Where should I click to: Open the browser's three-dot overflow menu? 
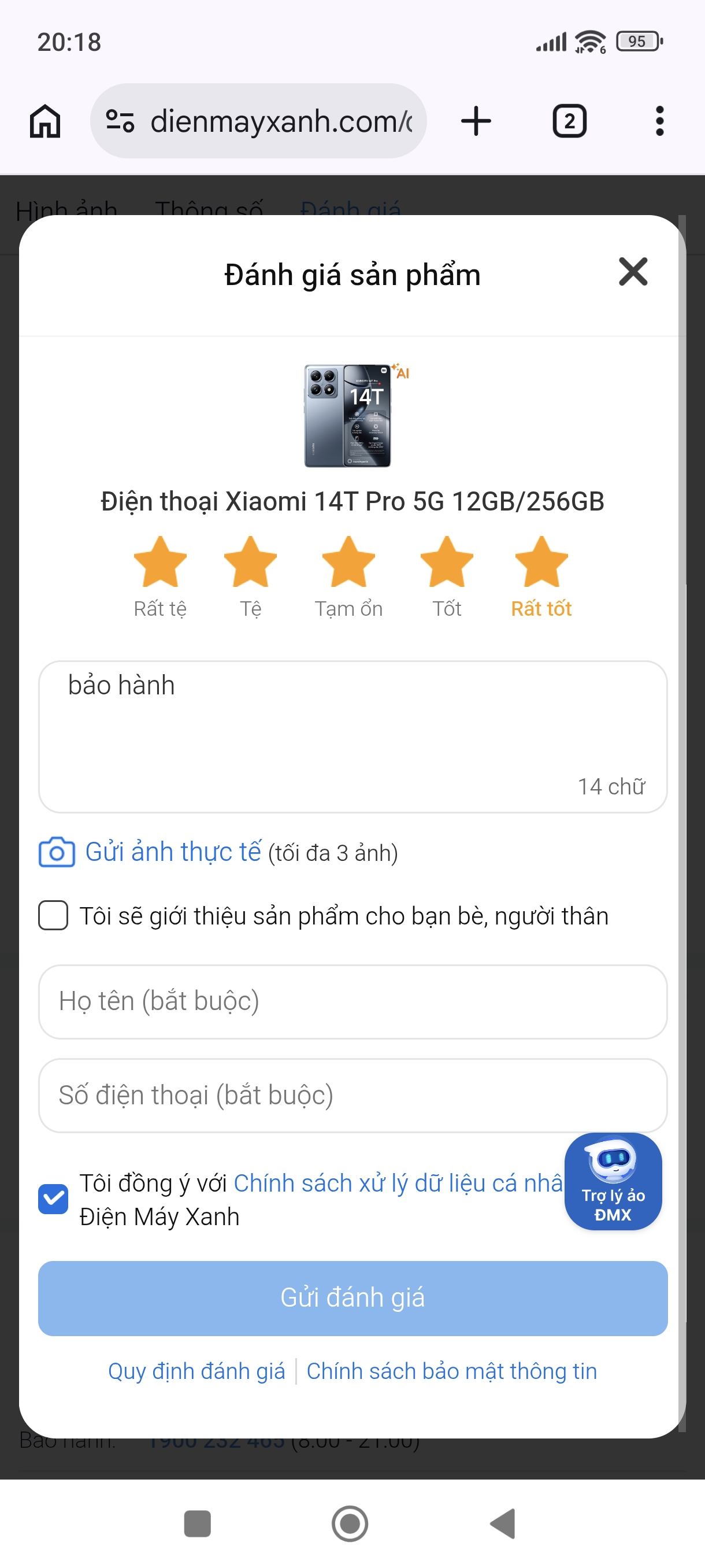[659, 121]
